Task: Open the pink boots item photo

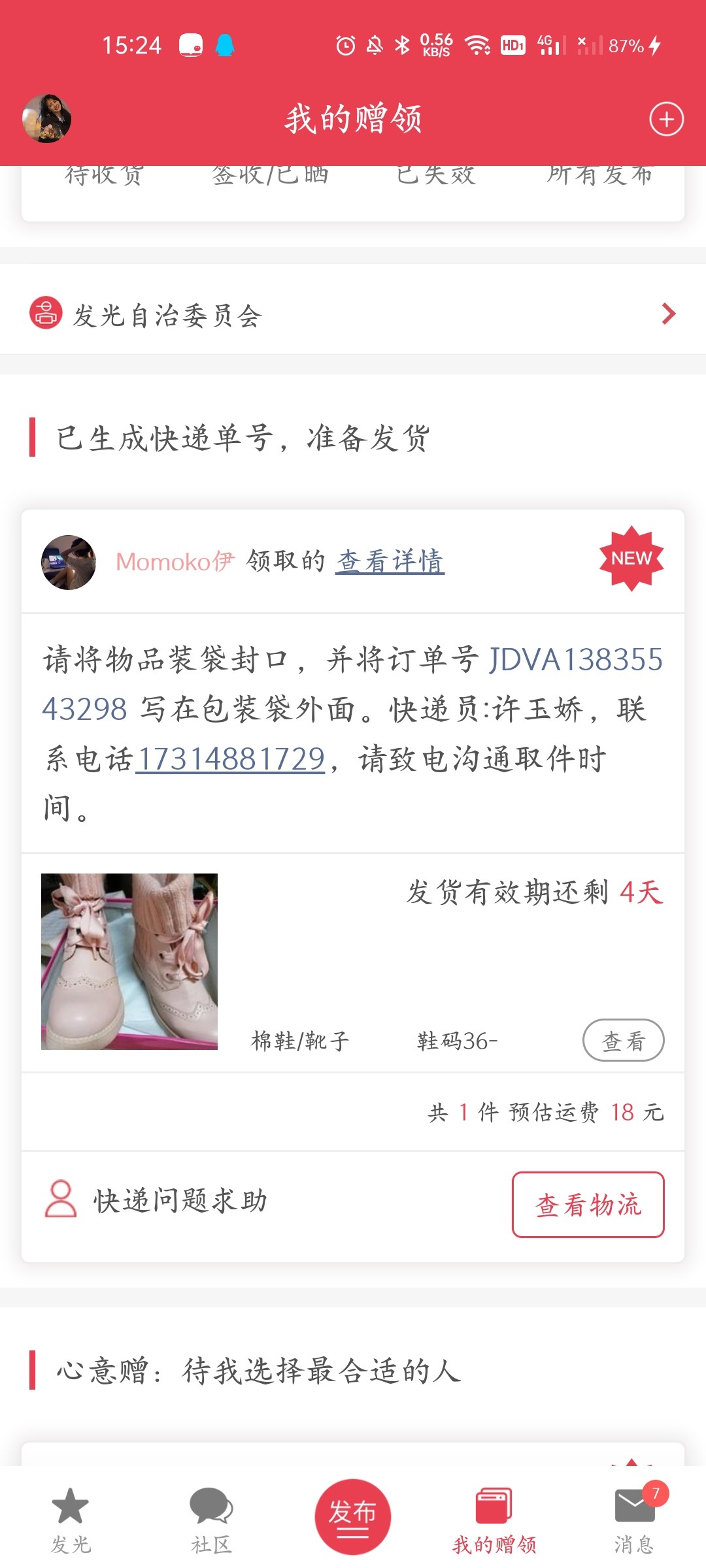Action: tap(129, 962)
